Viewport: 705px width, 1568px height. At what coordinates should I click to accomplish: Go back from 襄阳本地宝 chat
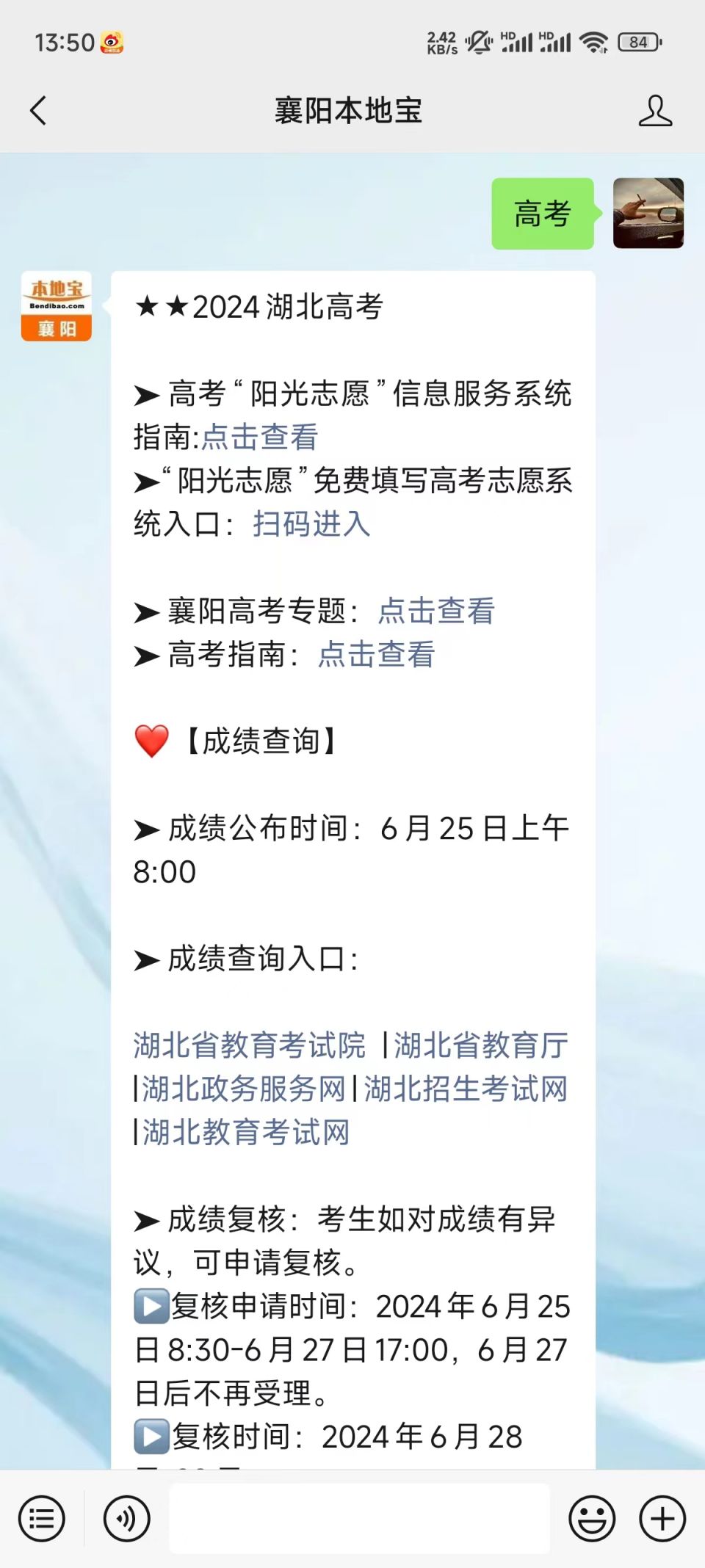point(38,111)
